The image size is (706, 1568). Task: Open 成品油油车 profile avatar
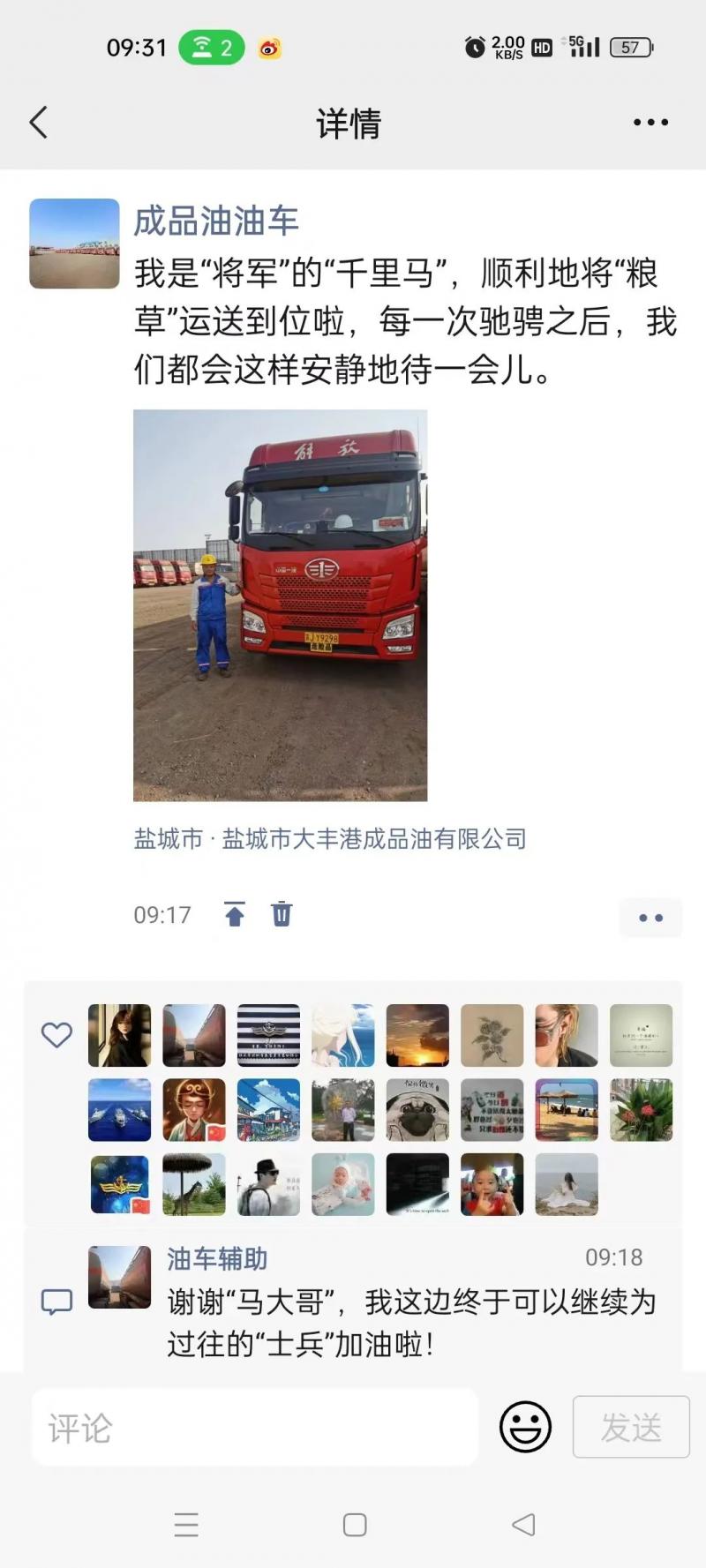click(x=74, y=244)
